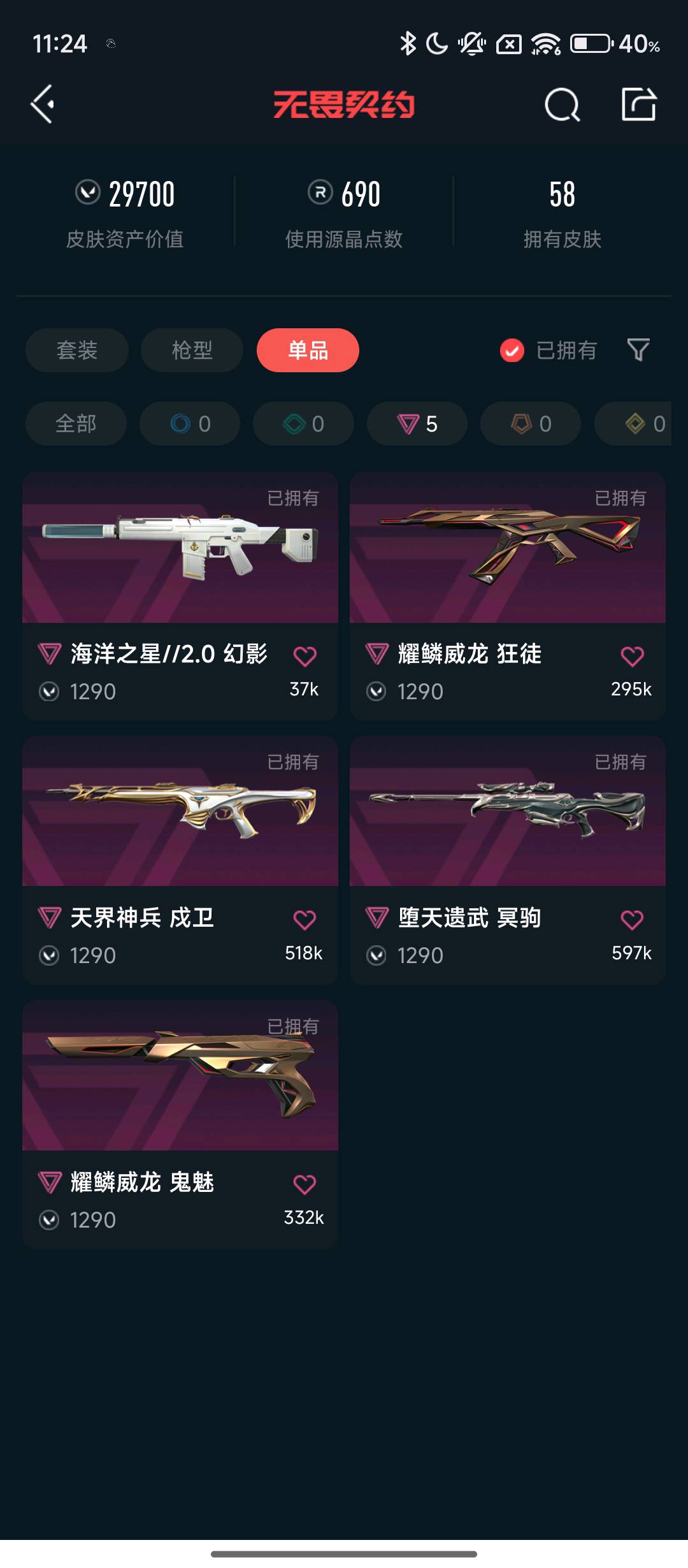The width and height of the screenshot is (688, 1568).
Task: Select the 单品 tab
Action: click(308, 350)
